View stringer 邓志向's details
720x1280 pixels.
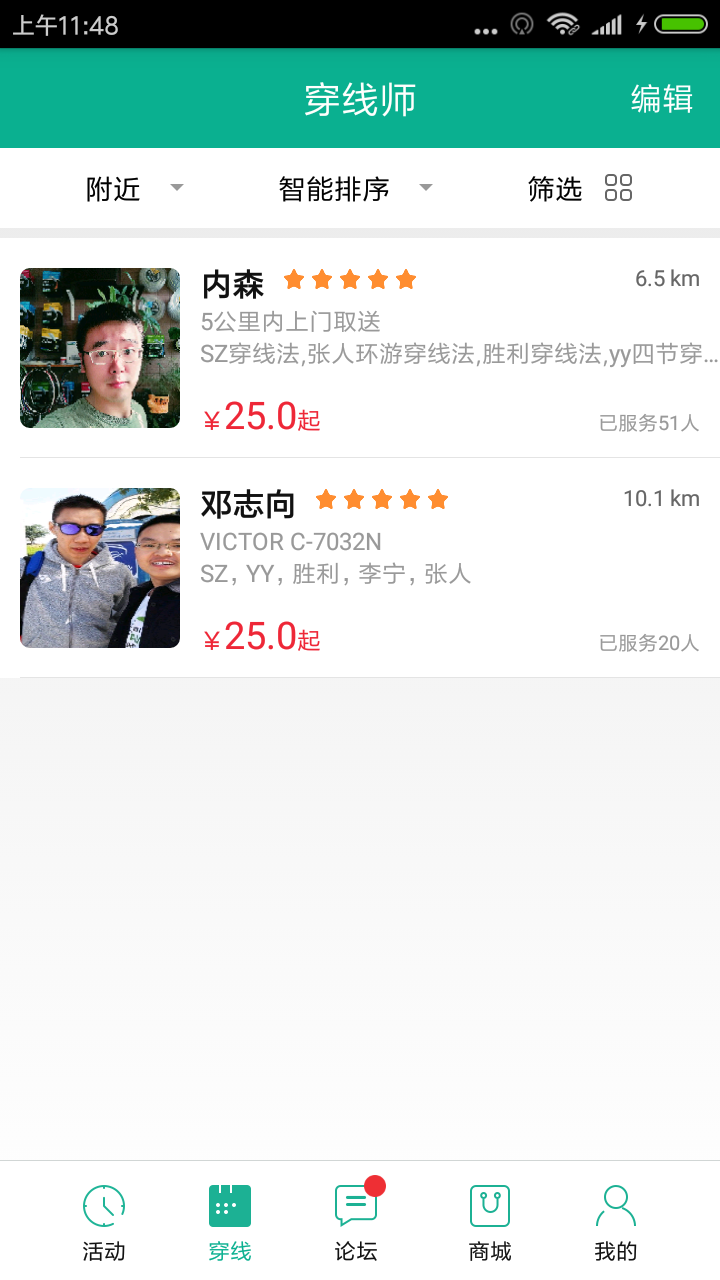360,568
